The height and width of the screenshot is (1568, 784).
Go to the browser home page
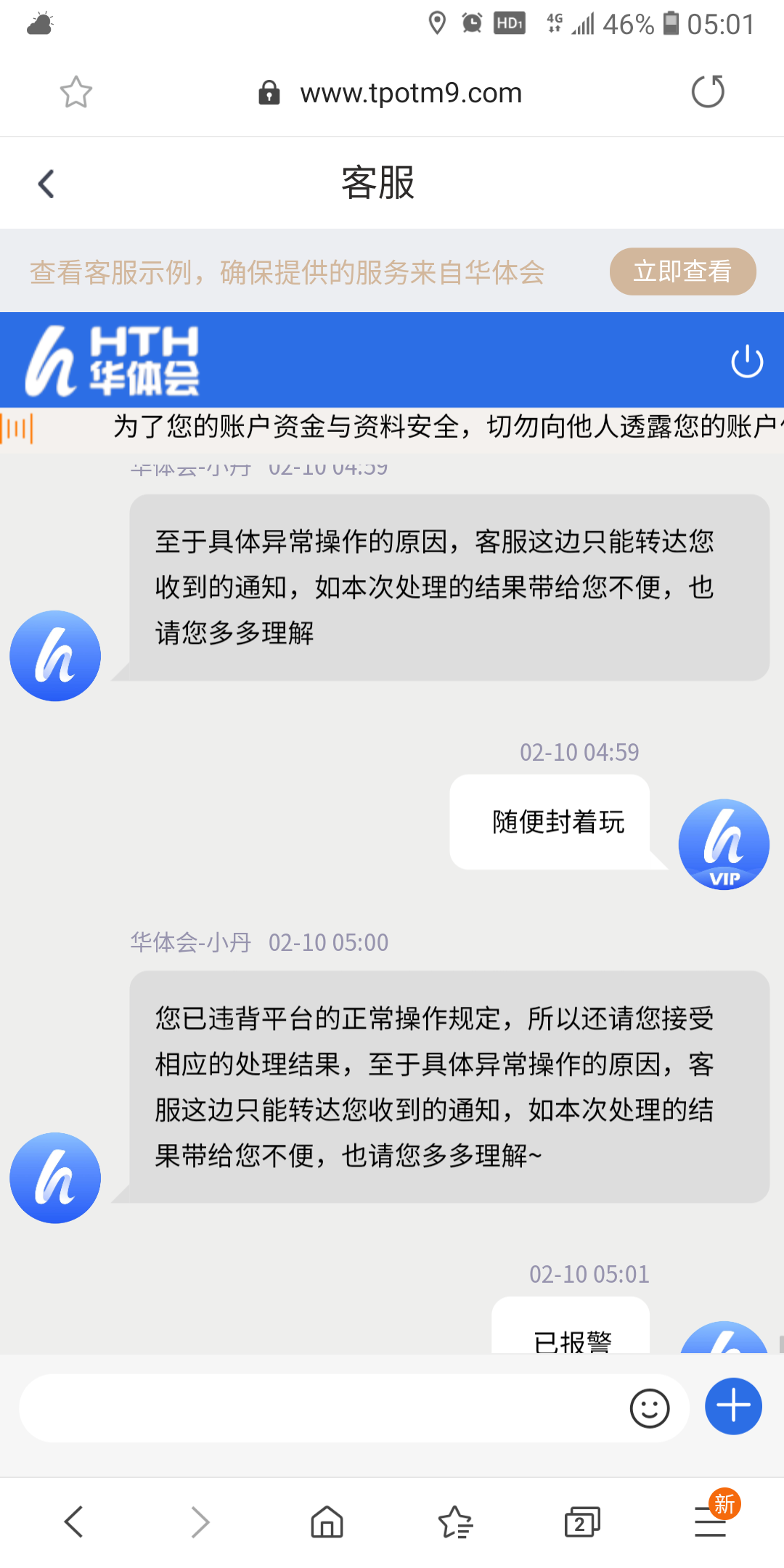click(x=327, y=1522)
